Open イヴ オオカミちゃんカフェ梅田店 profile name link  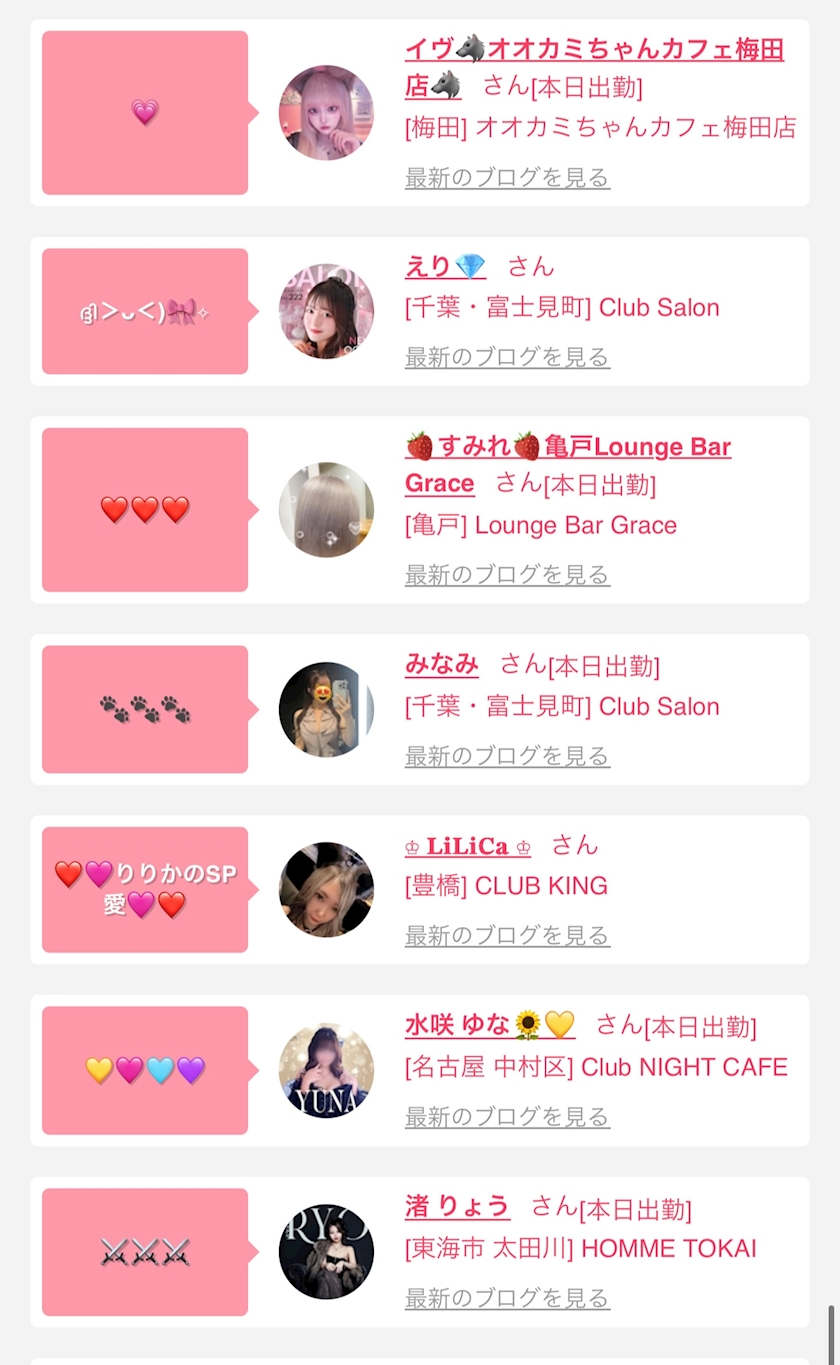593,49
